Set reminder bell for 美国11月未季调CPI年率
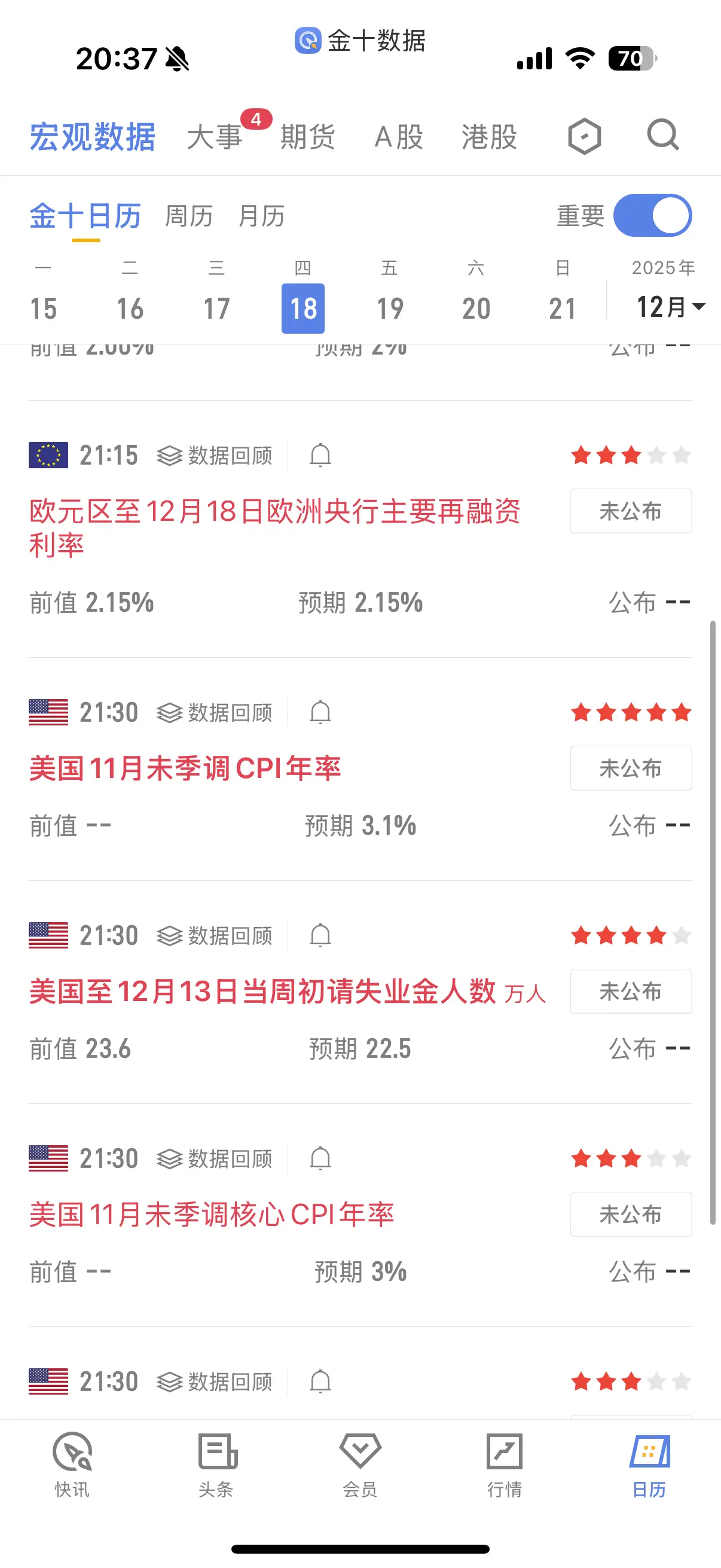The width and height of the screenshot is (721, 1568). tap(320, 712)
